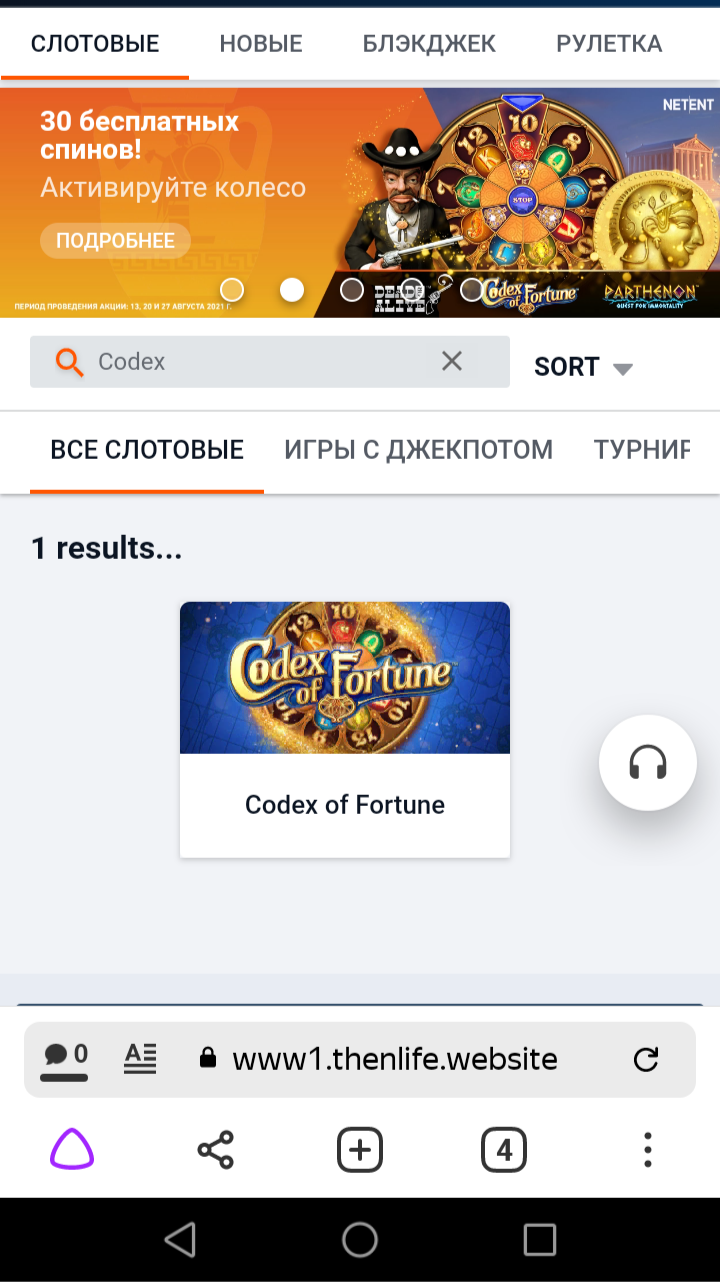The width and height of the screenshot is (720, 1282).
Task: Select the РУЛЕТКА tab
Action: pyautogui.click(x=609, y=43)
